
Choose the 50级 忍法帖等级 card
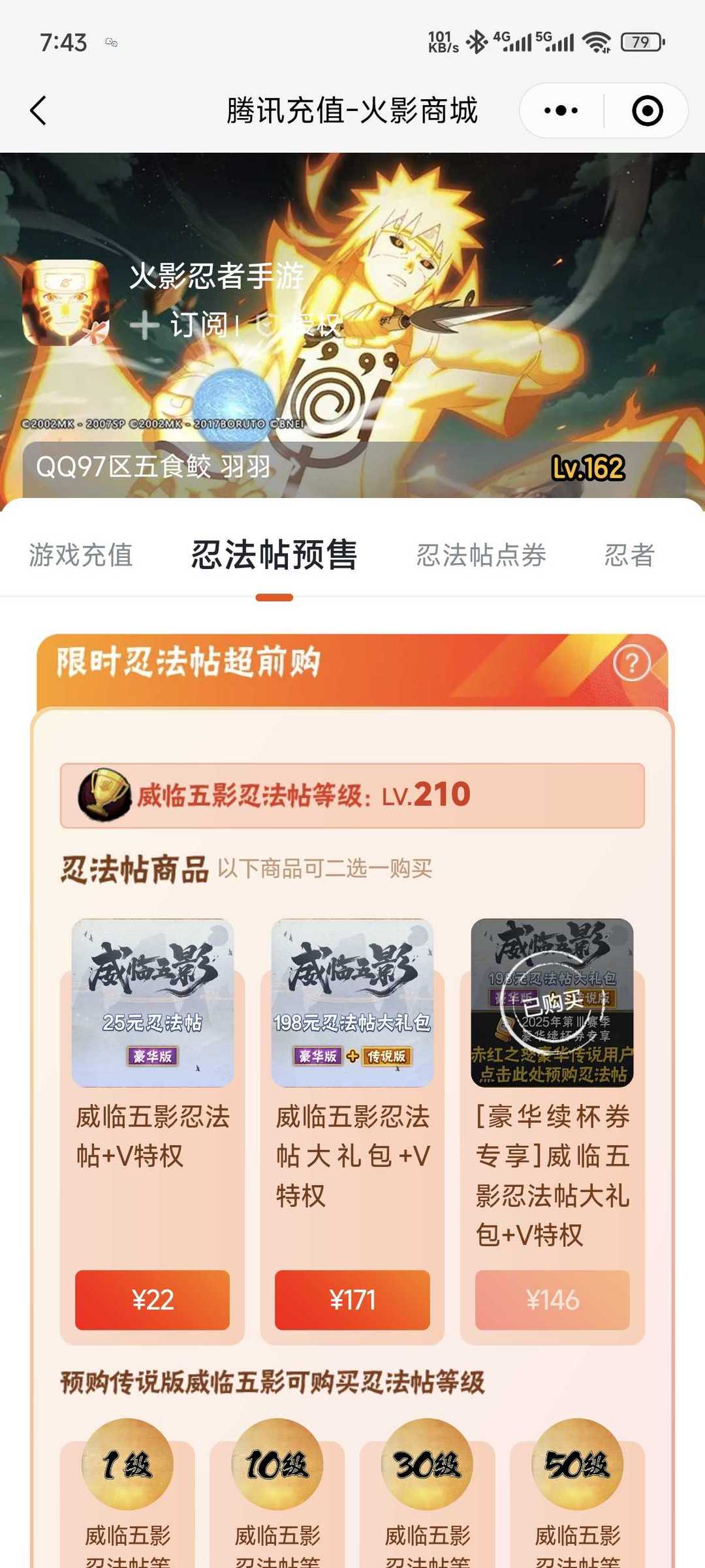click(577, 1494)
